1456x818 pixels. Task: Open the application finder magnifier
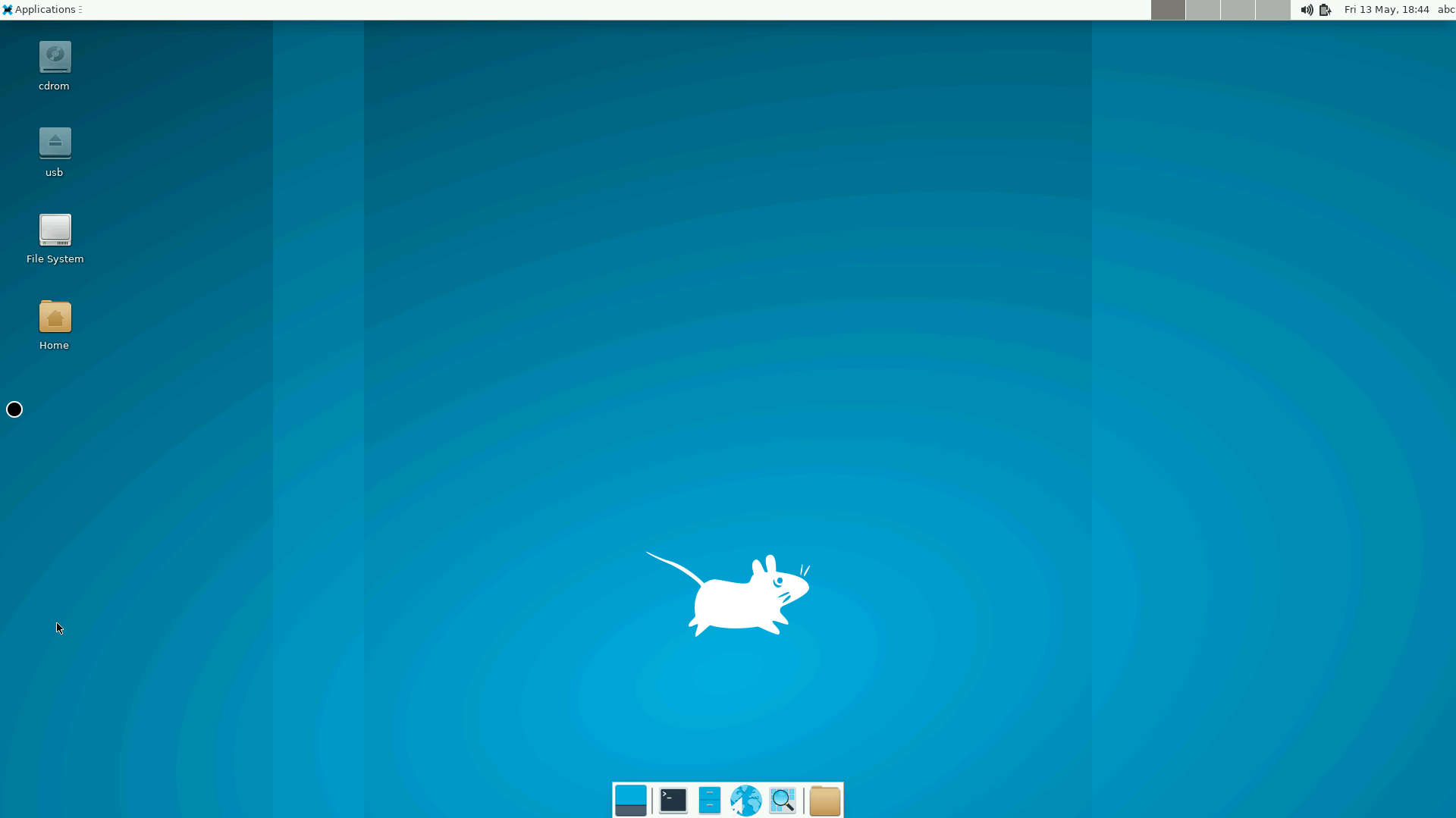tap(783, 801)
